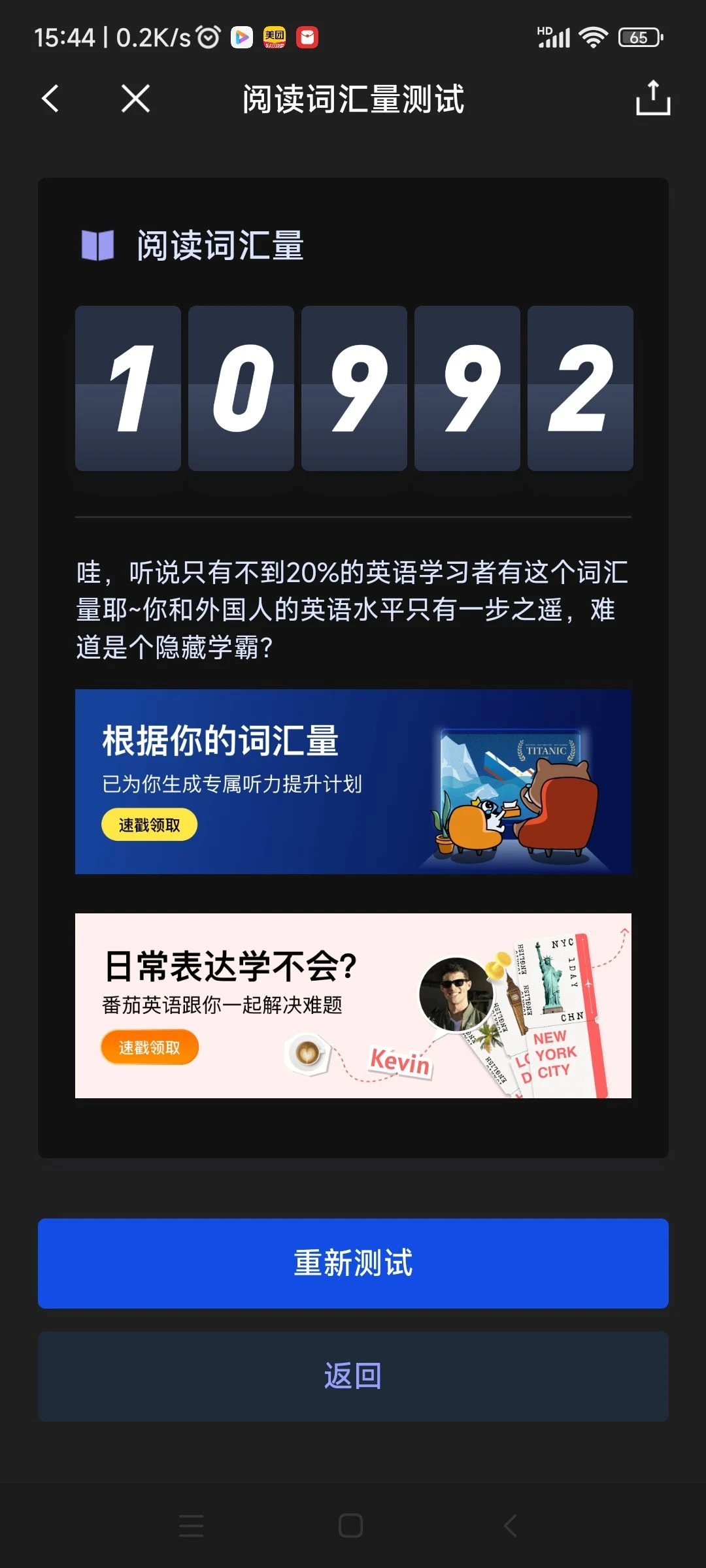Viewport: 706px width, 1568px height.
Task: Open the 日常表达学不会 banner
Action: point(353,1005)
